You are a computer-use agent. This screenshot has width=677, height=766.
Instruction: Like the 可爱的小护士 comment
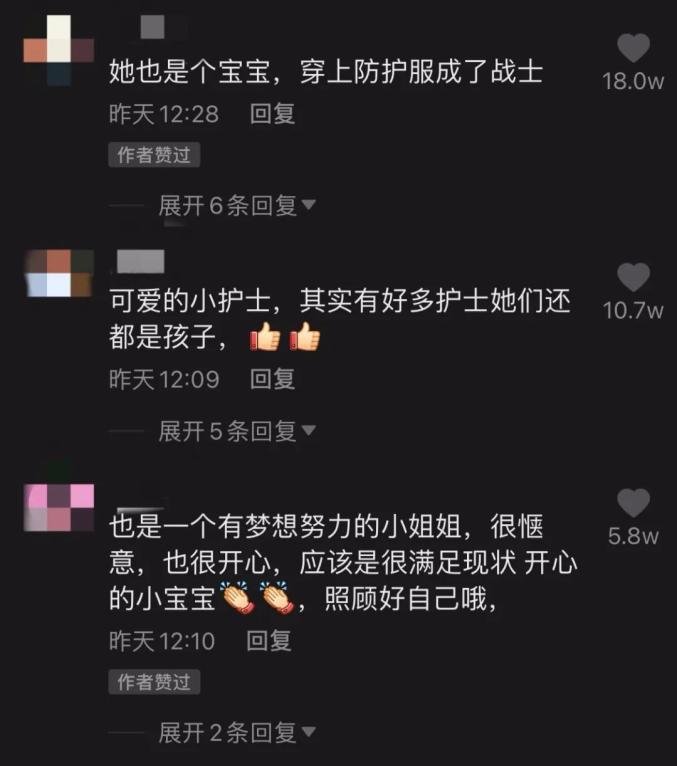633,277
